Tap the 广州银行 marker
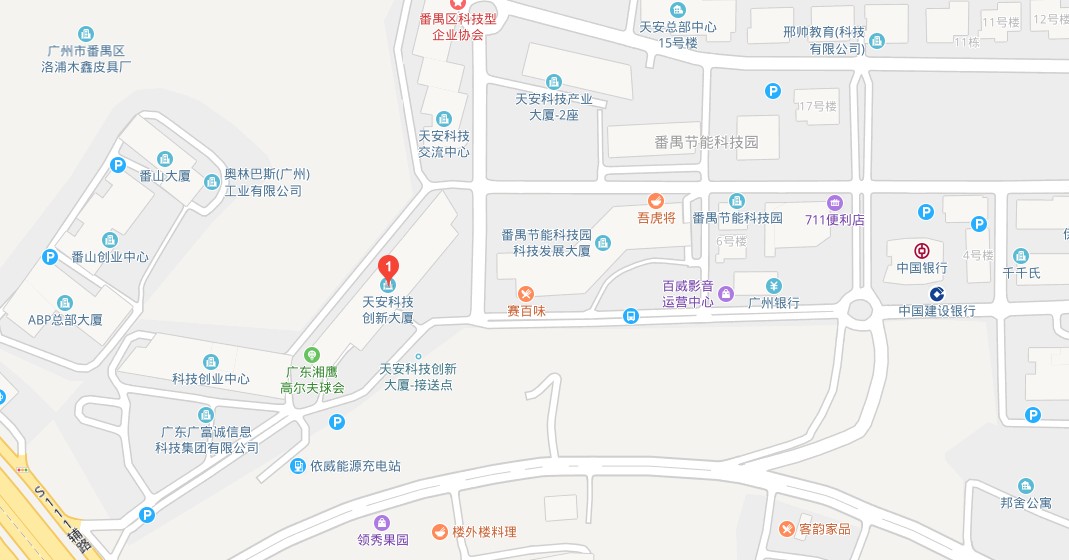This screenshot has height=560, width=1069. pyautogui.click(x=773, y=285)
